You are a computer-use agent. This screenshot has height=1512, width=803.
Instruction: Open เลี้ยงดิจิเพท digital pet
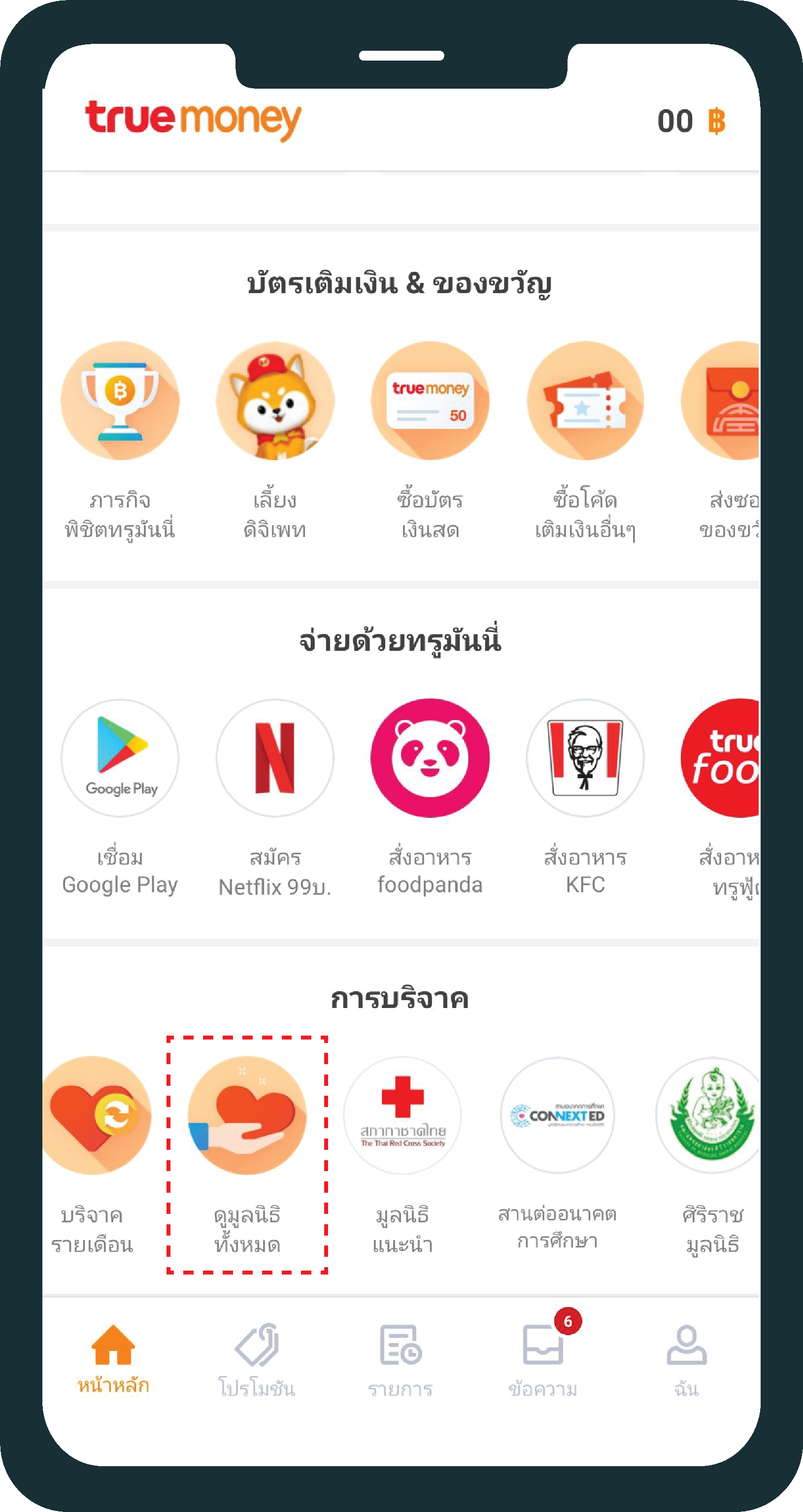(x=275, y=401)
